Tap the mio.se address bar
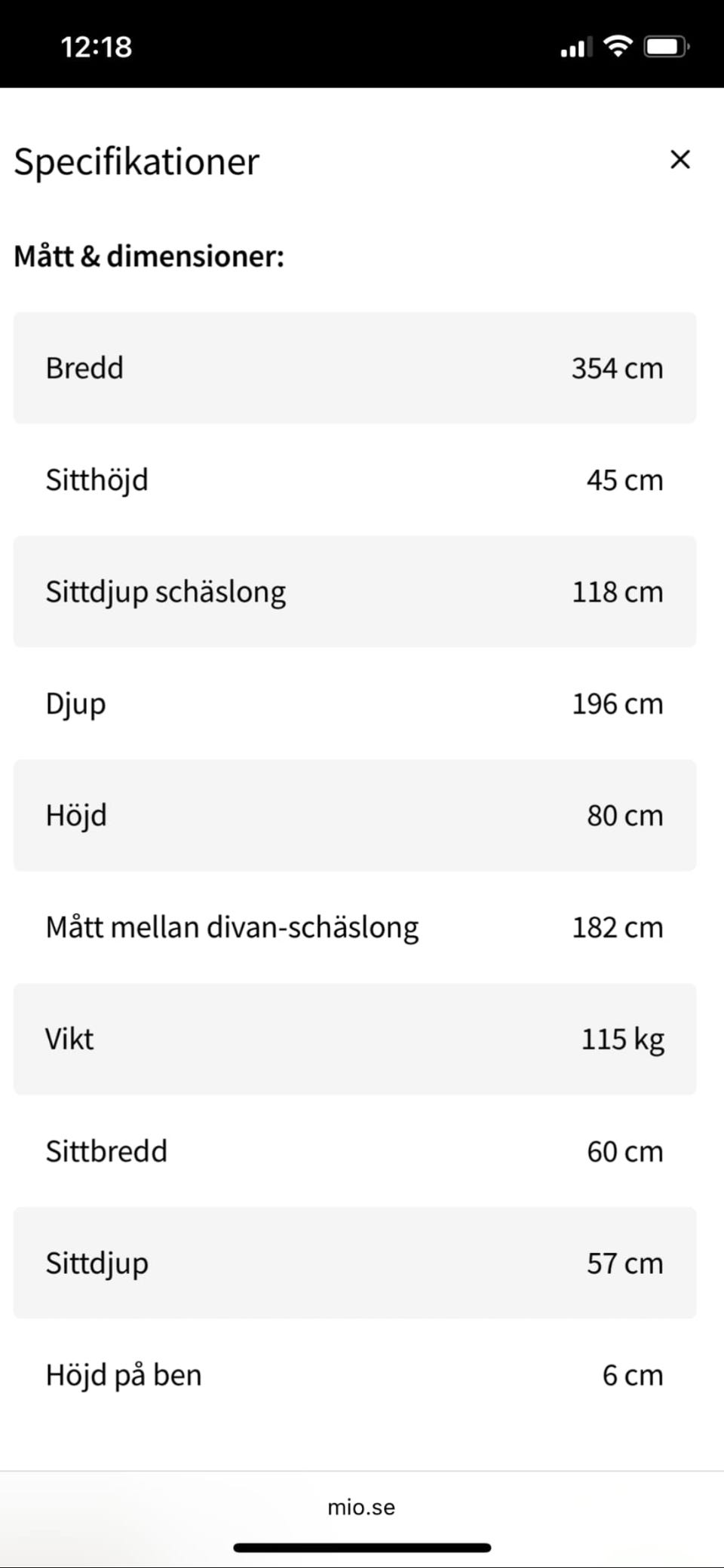The width and height of the screenshot is (724, 1568). pos(361,1507)
